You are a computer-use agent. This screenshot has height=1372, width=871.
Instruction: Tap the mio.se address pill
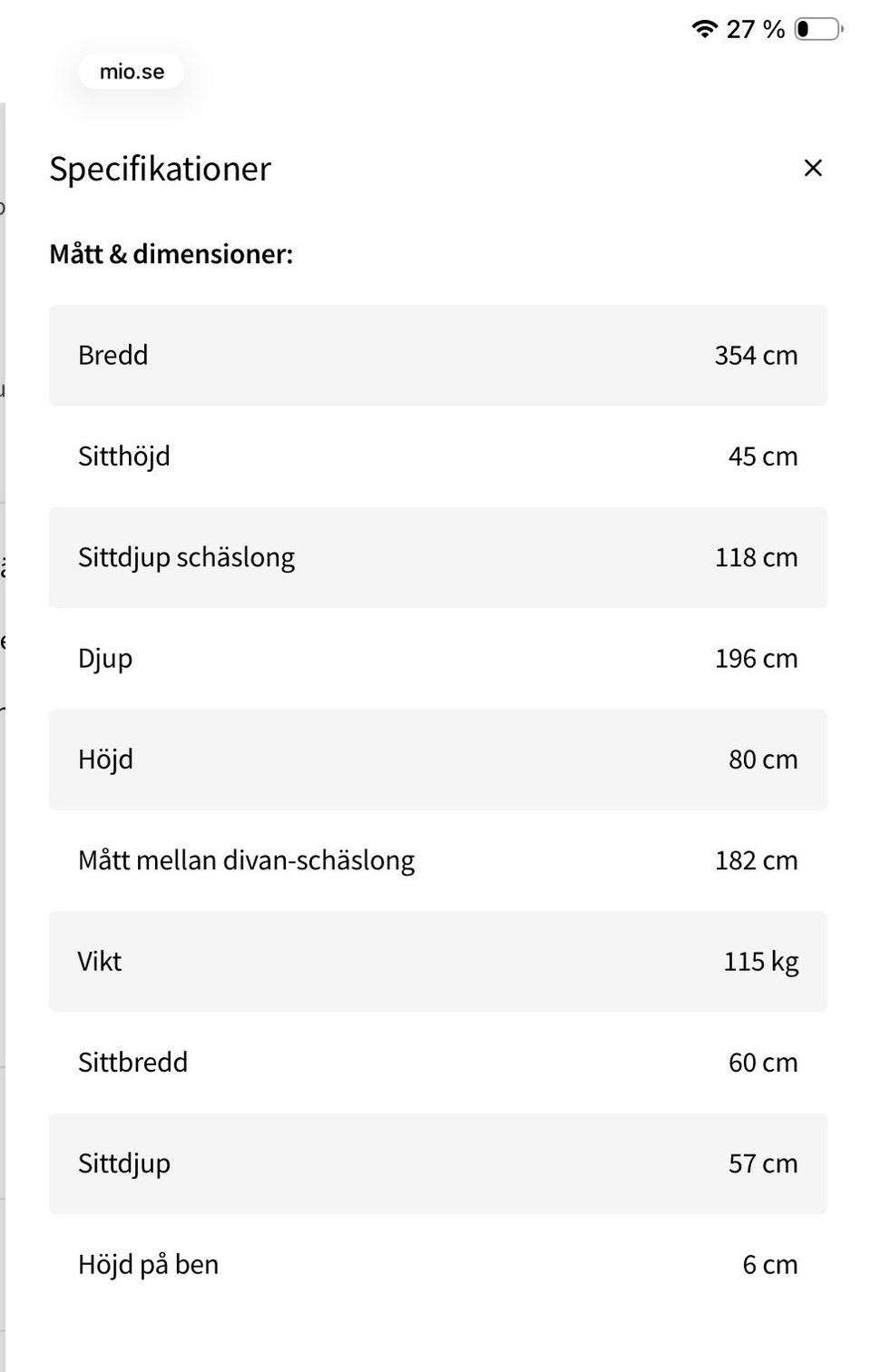pyautogui.click(x=131, y=71)
